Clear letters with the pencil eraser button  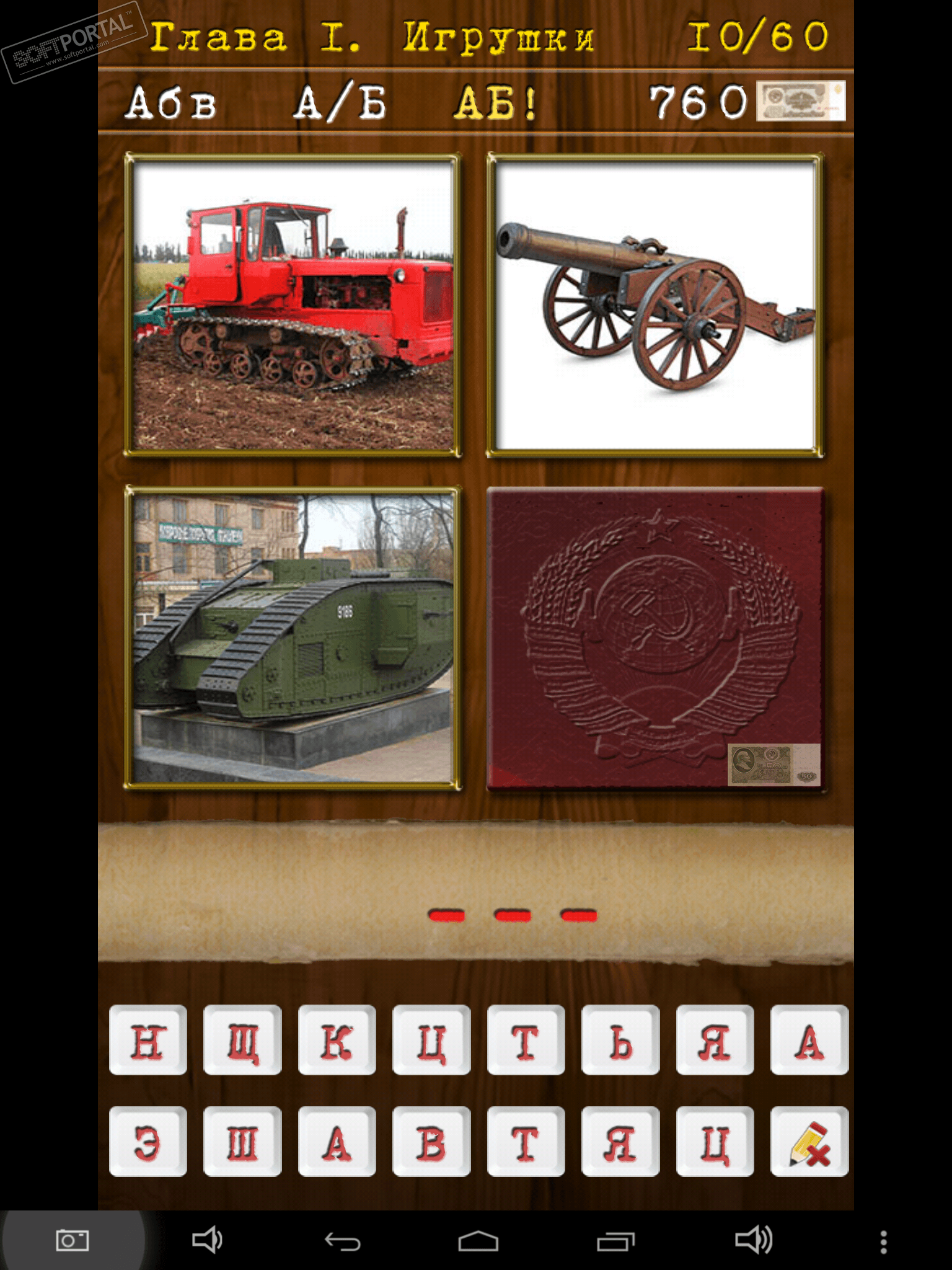click(809, 1142)
